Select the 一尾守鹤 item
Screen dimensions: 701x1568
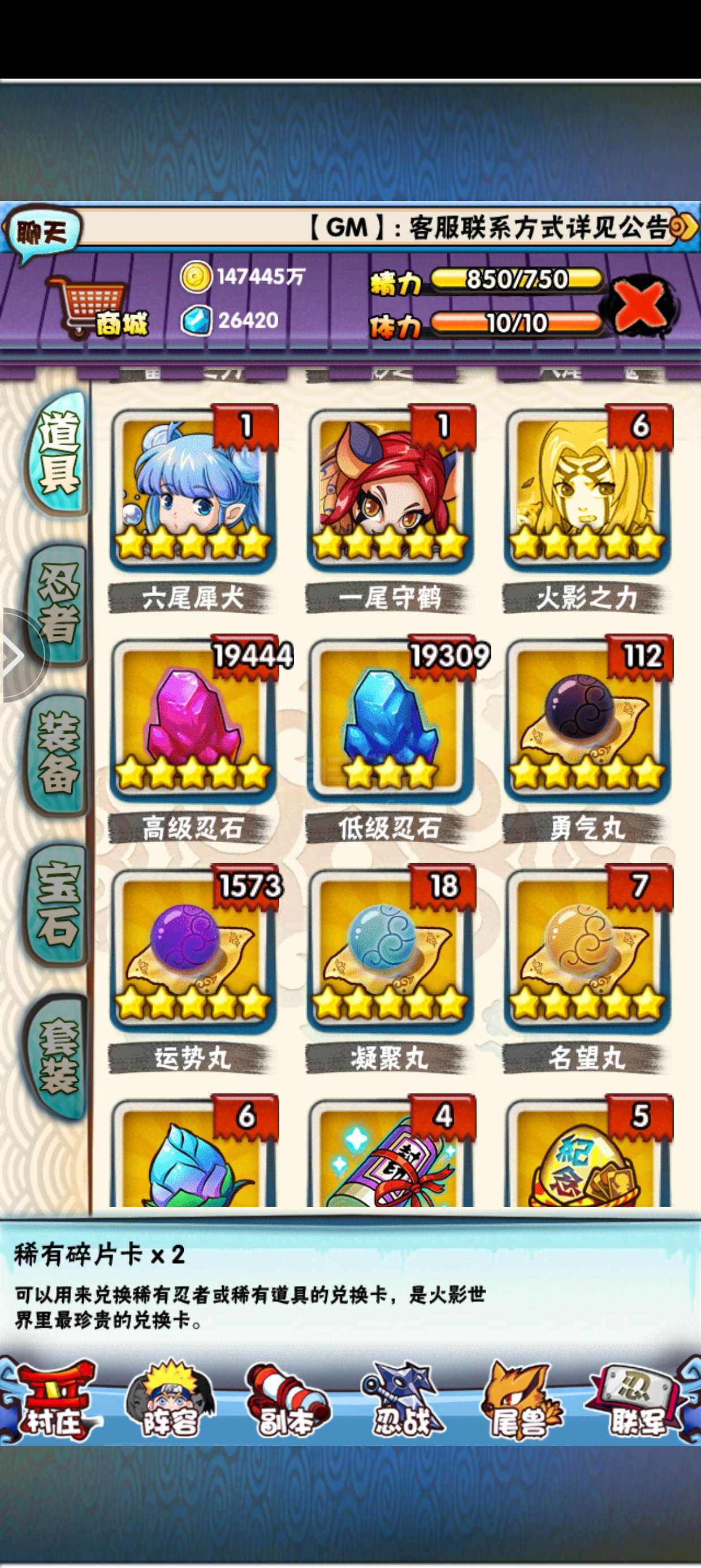[391, 490]
